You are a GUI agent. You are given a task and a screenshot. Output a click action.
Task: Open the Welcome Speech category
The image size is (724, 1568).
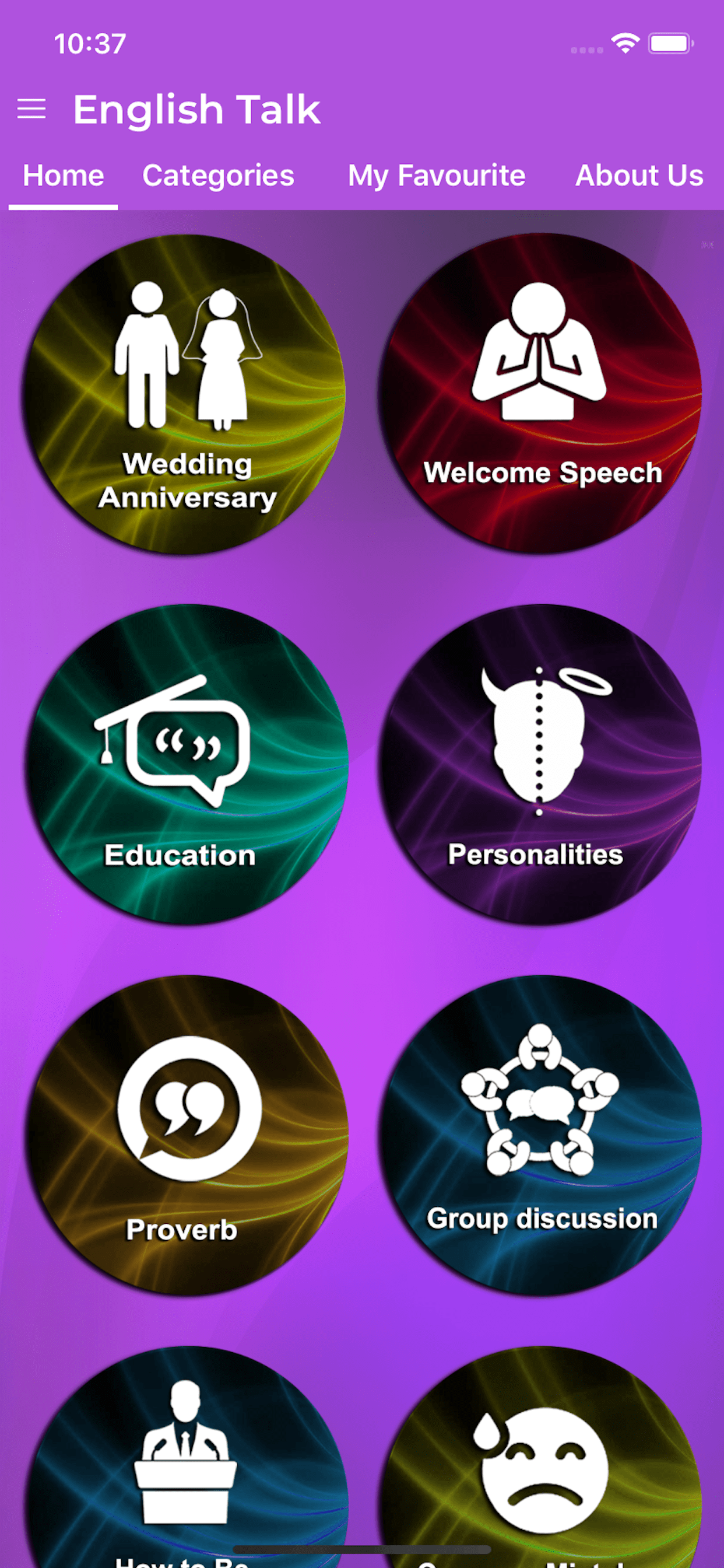pyautogui.click(x=540, y=394)
